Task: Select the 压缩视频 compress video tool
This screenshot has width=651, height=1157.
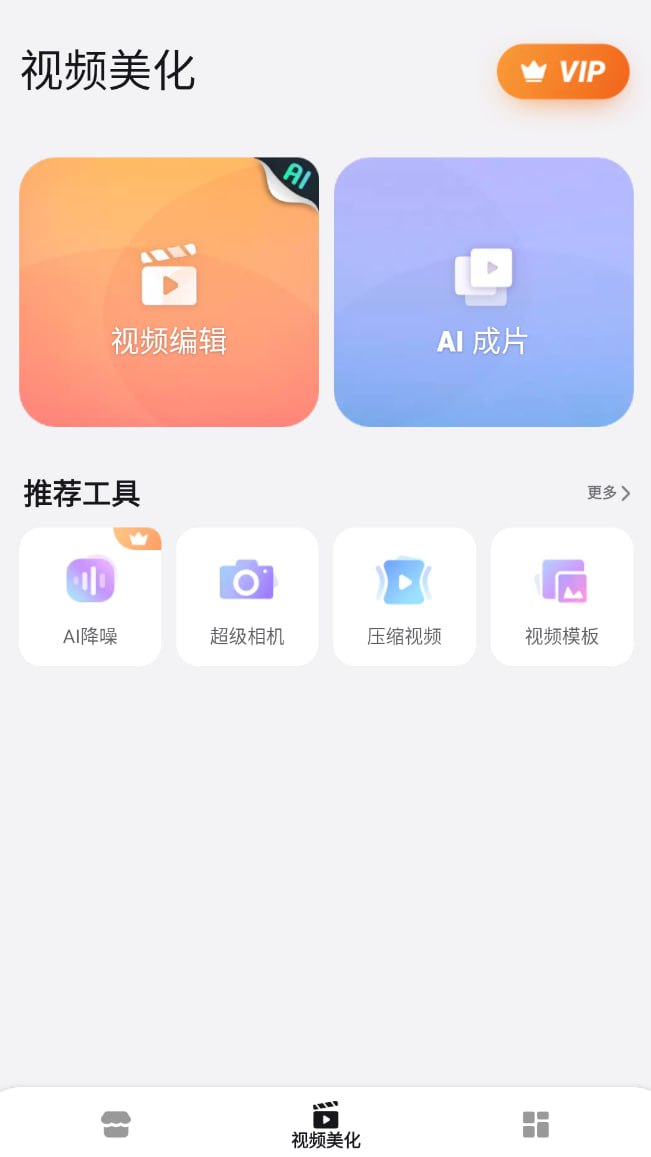Action: [404, 596]
